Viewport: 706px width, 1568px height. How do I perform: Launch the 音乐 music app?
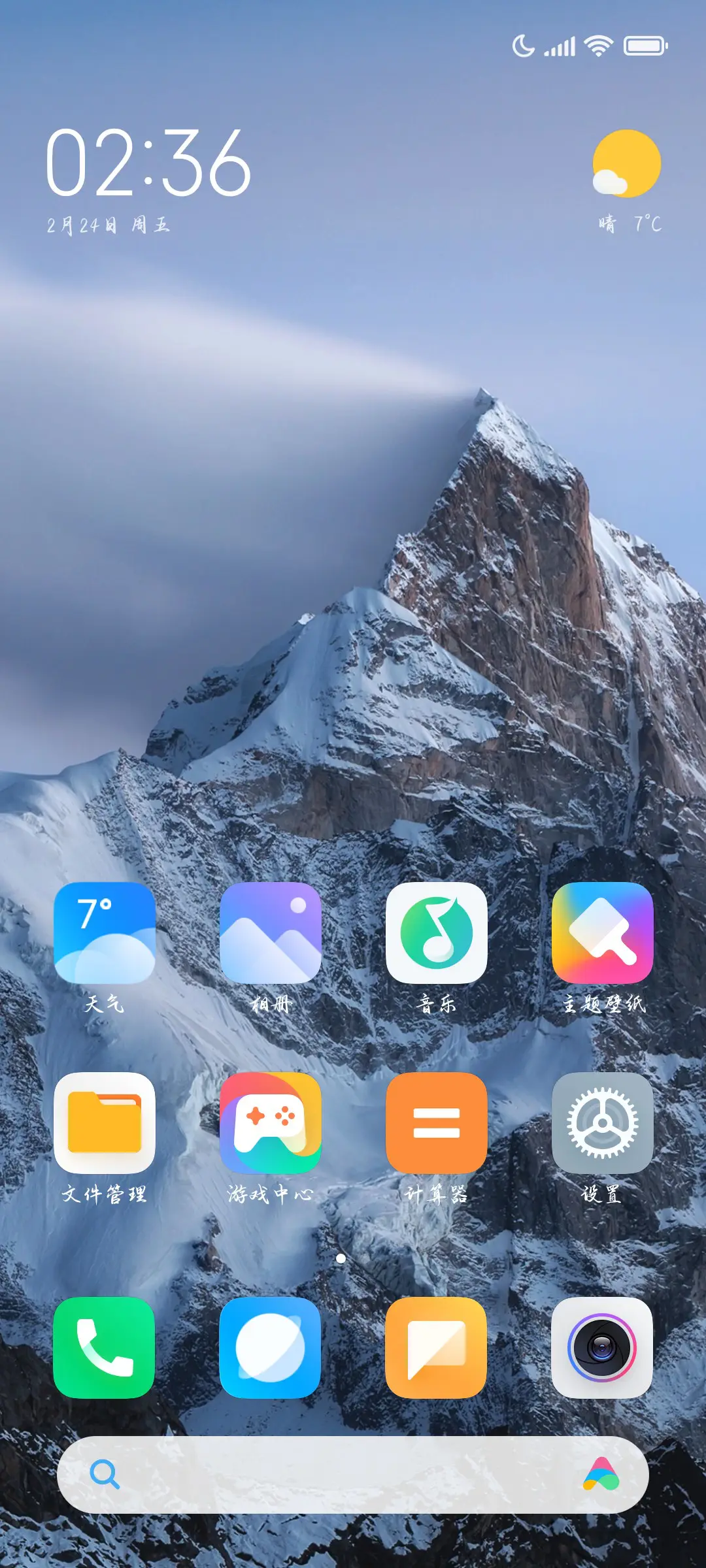(x=437, y=933)
